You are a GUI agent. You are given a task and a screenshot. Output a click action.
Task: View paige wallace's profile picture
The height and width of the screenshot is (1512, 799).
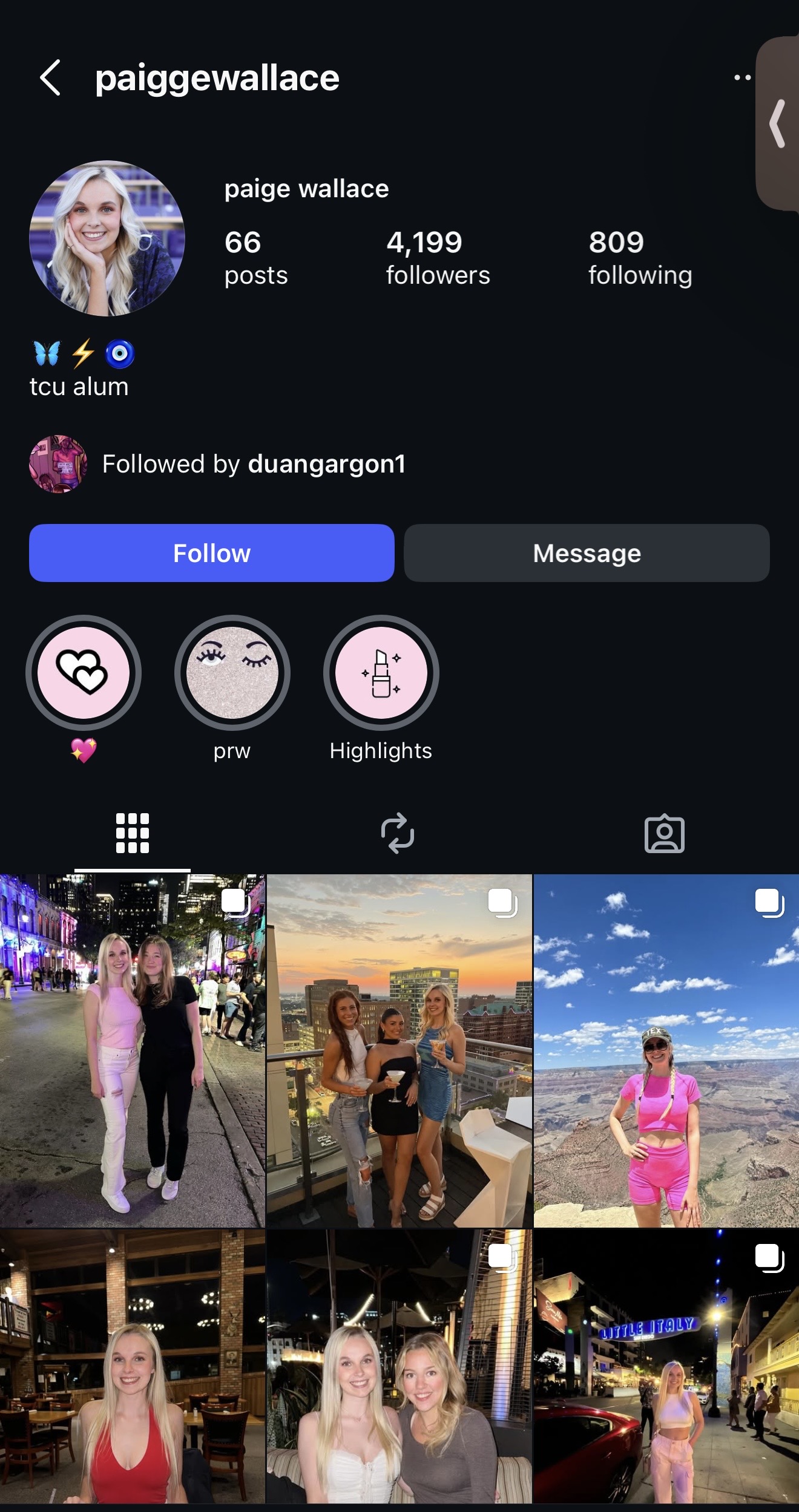point(107,238)
